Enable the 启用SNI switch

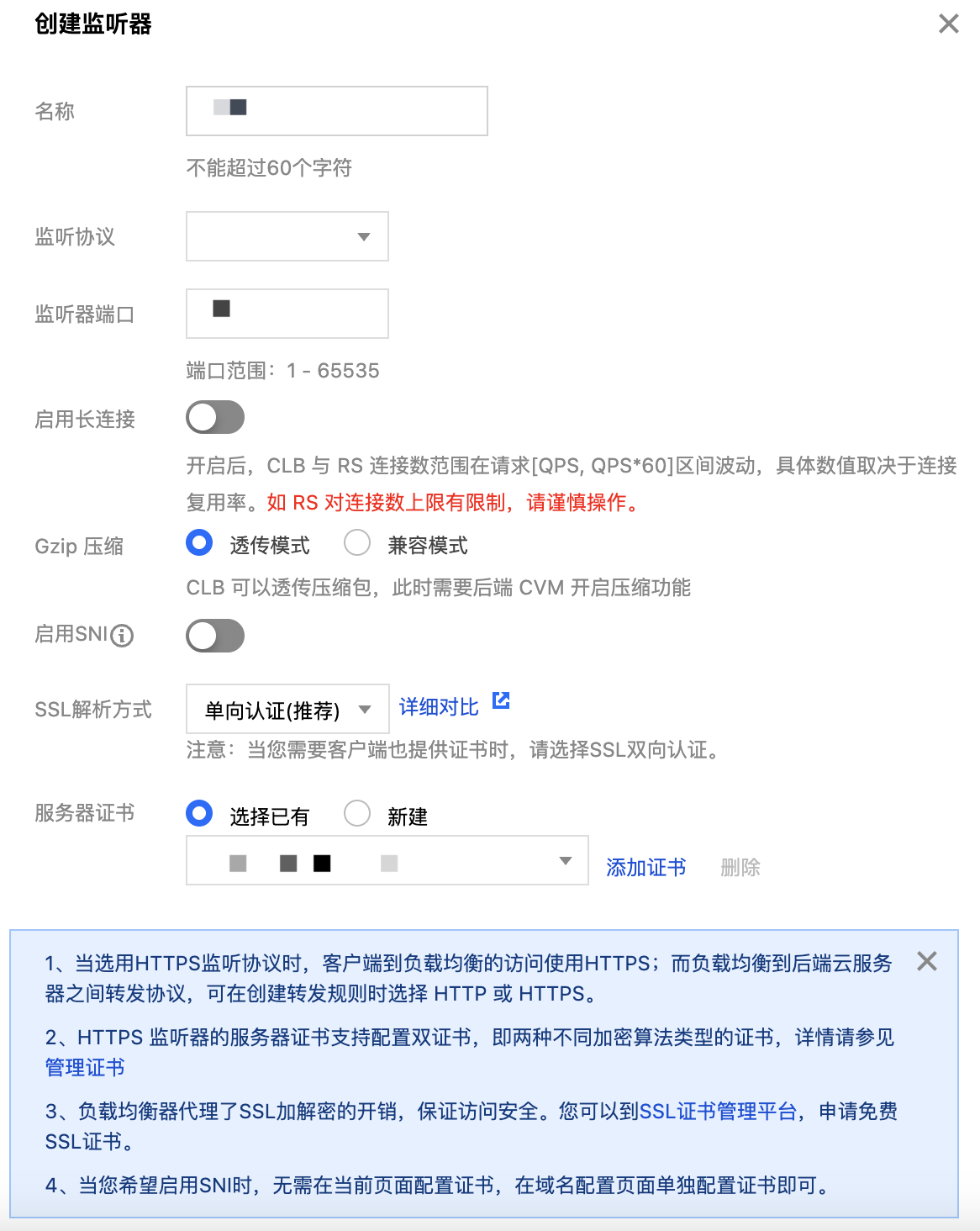point(215,636)
